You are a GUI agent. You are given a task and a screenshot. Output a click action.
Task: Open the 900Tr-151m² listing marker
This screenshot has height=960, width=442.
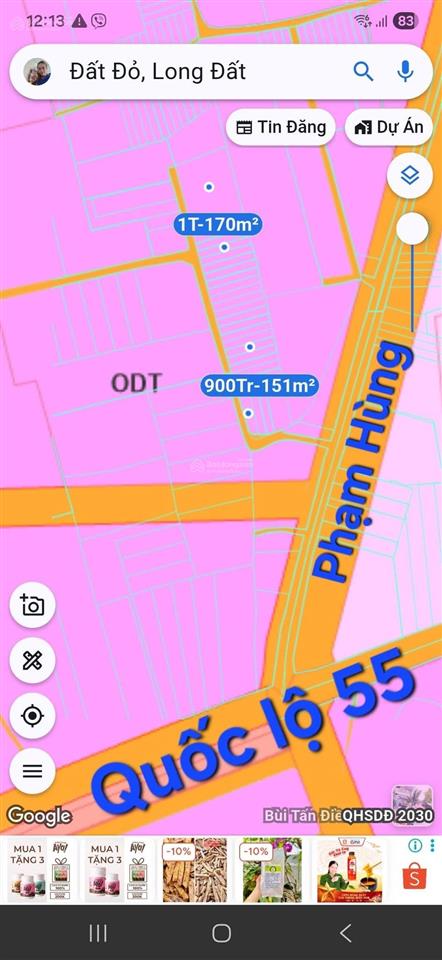pos(260,386)
